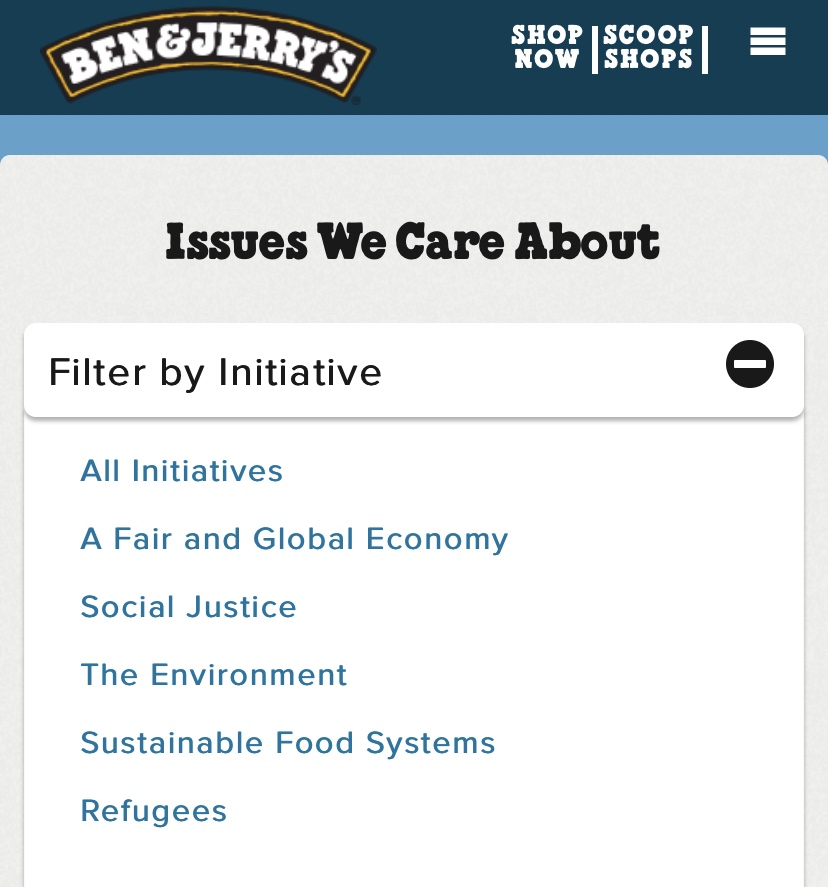This screenshot has width=828, height=887.
Task: Open the hamburger menu
Action: (767, 42)
